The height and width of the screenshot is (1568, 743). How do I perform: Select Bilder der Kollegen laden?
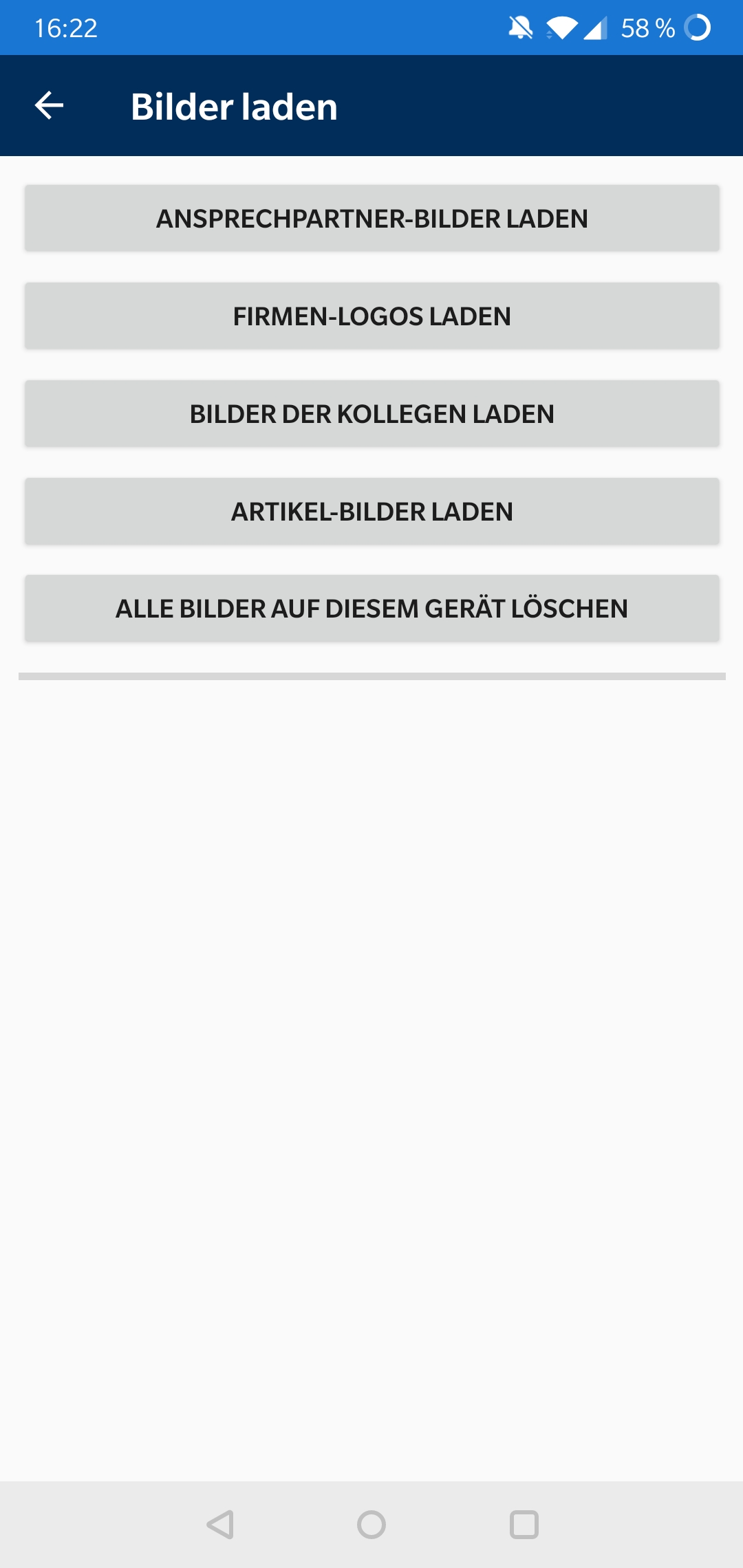(x=372, y=414)
